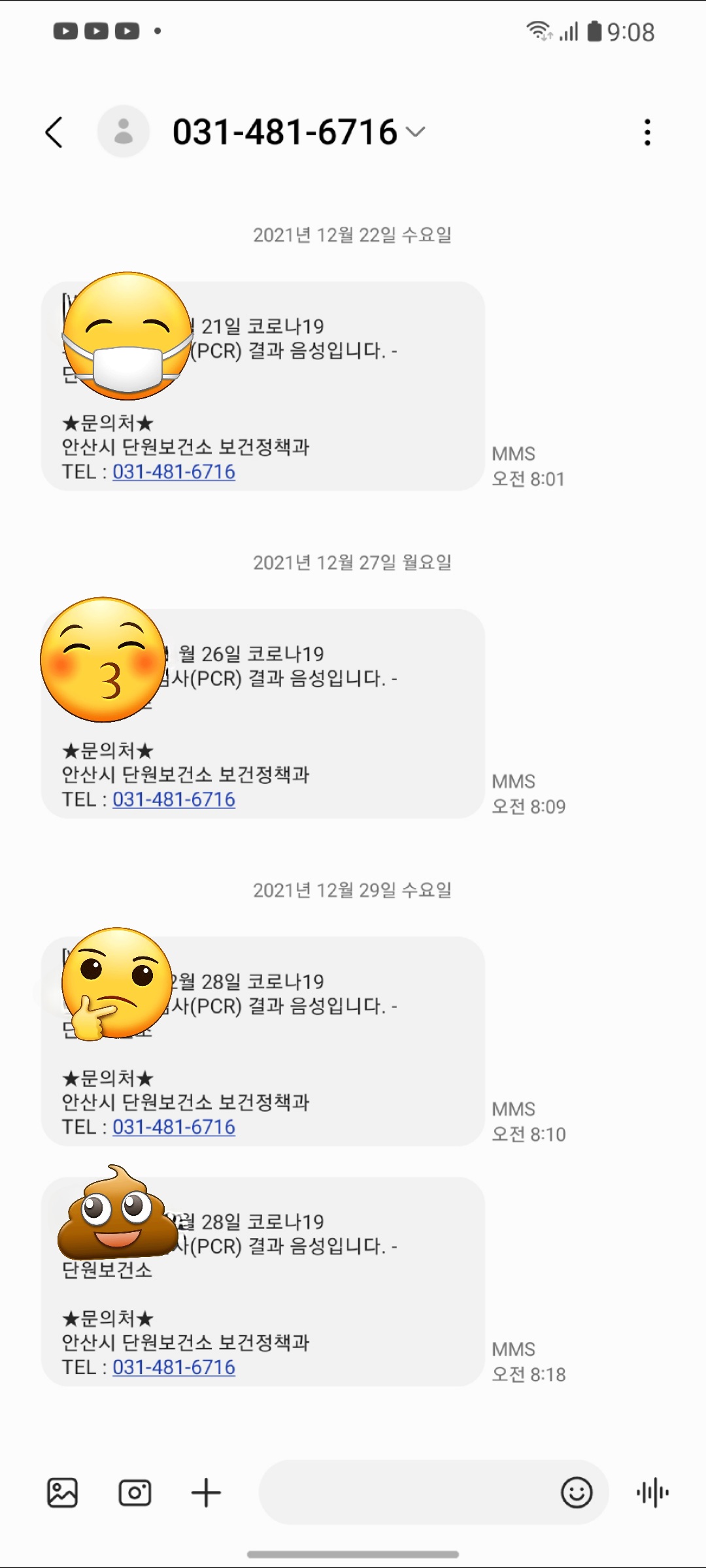Open the emoji sticker picker
Screen dimensions: 706x1568
tap(577, 1493)
